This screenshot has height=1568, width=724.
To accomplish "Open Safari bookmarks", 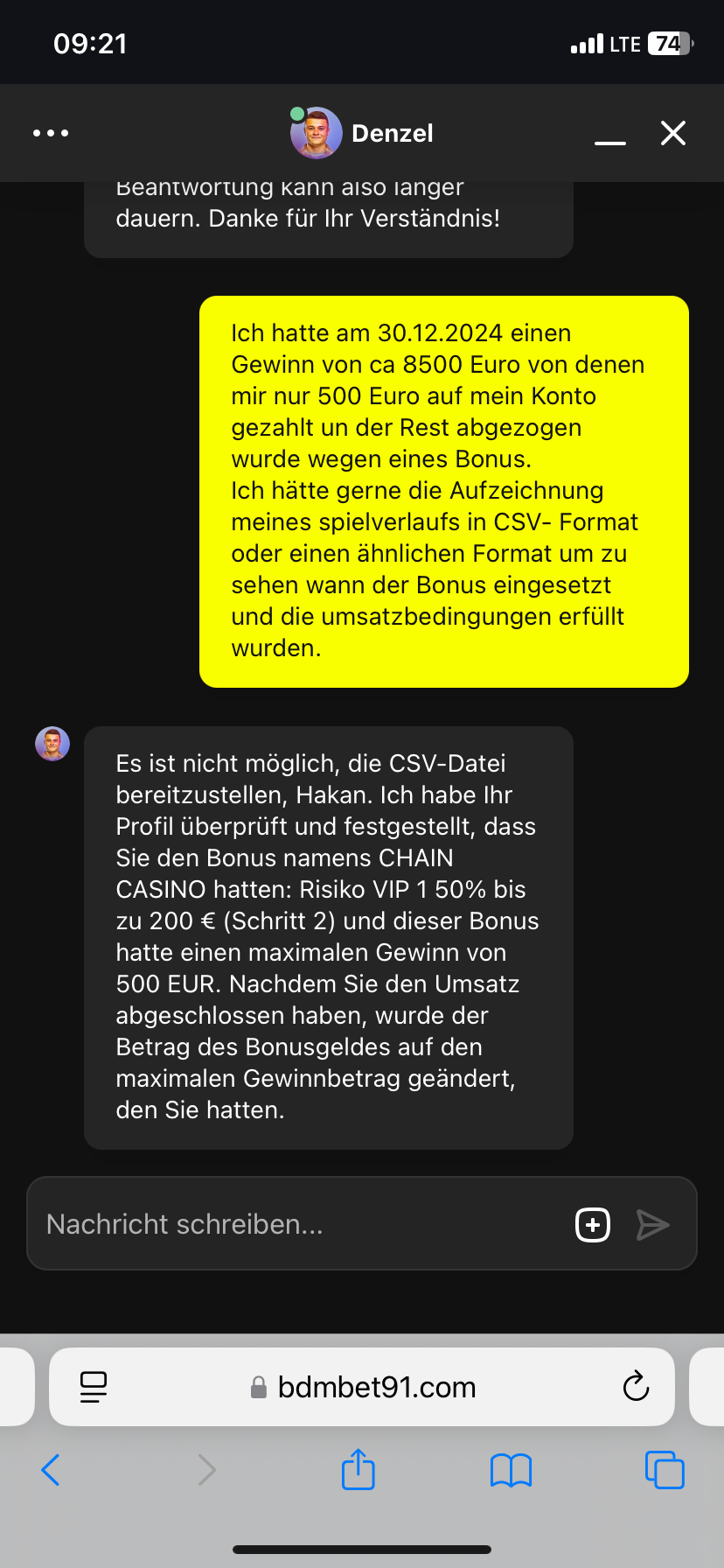I will (512, 1470).
